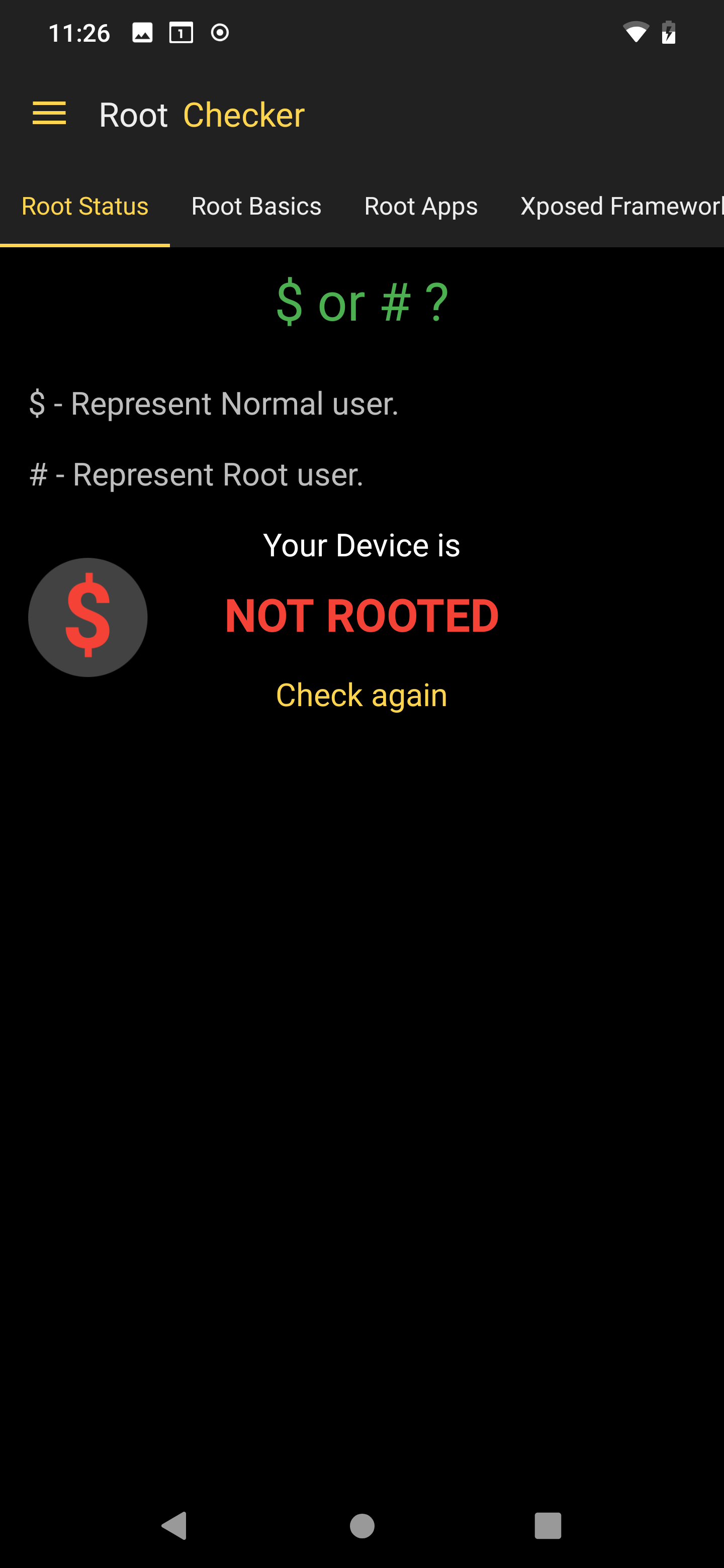Tap the circular record notification icon
Image resolution: width=724 pixels, height=1568 pixels.
pyautogui.click(x=219, y=32)
